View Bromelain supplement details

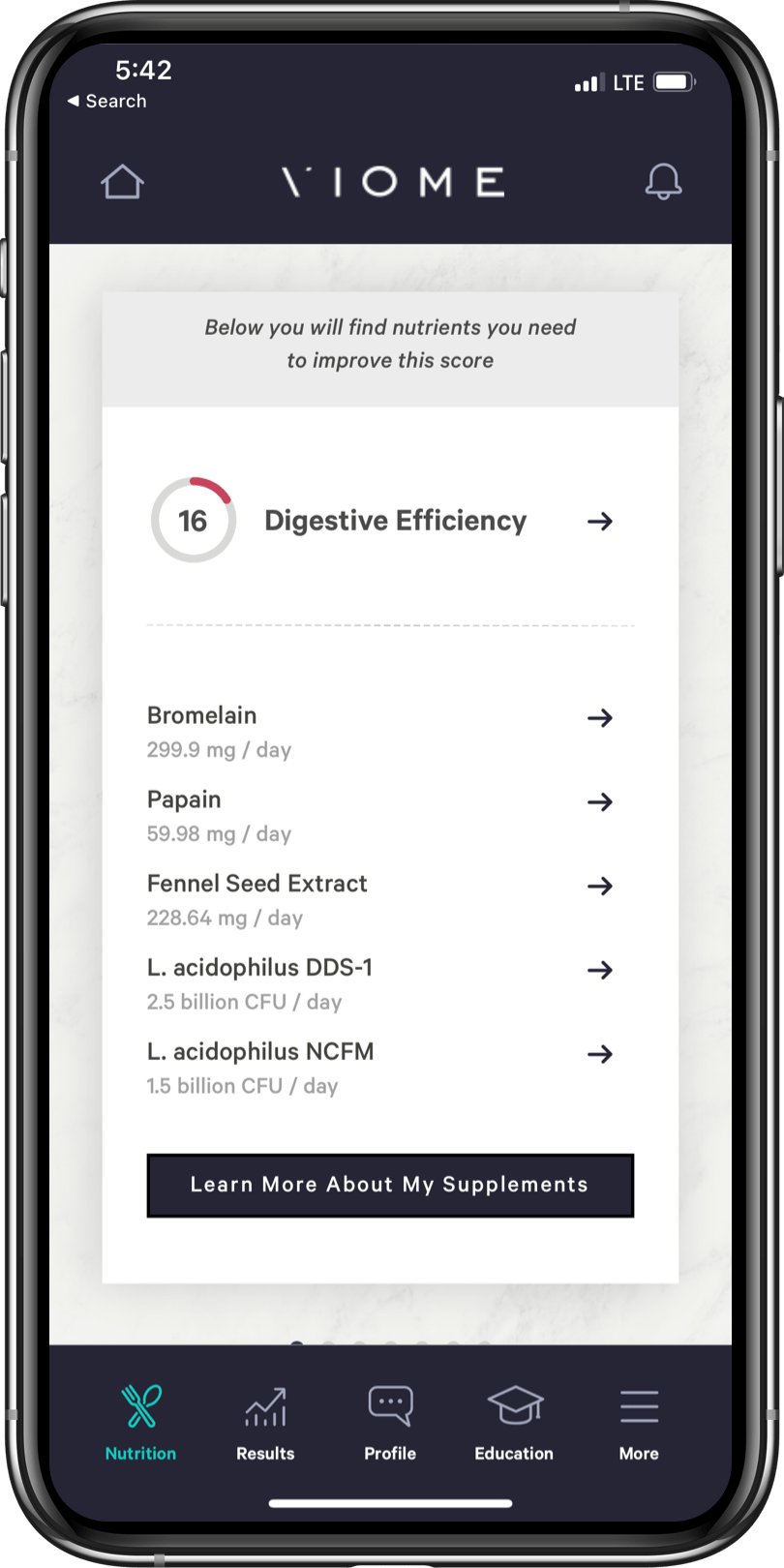[x=379, y=731]
